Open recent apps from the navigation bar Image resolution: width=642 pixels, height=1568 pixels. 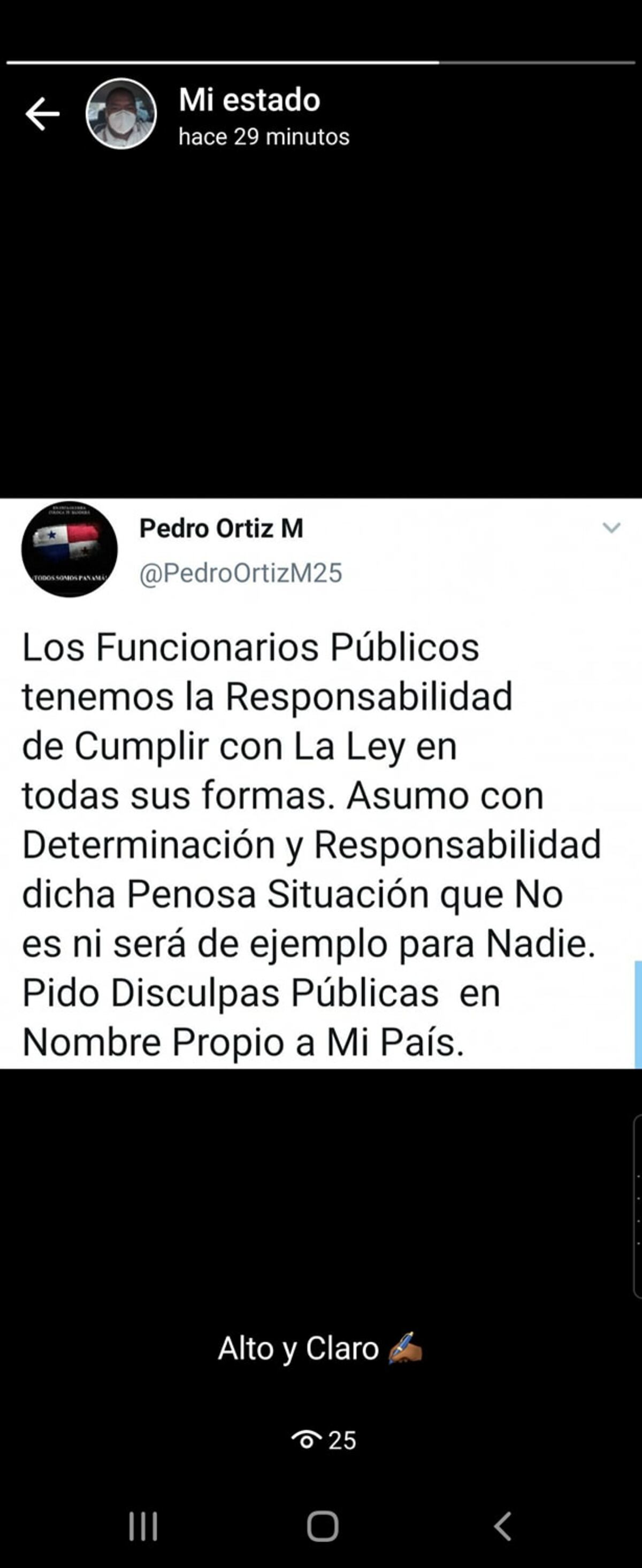tap(143, 1527)
